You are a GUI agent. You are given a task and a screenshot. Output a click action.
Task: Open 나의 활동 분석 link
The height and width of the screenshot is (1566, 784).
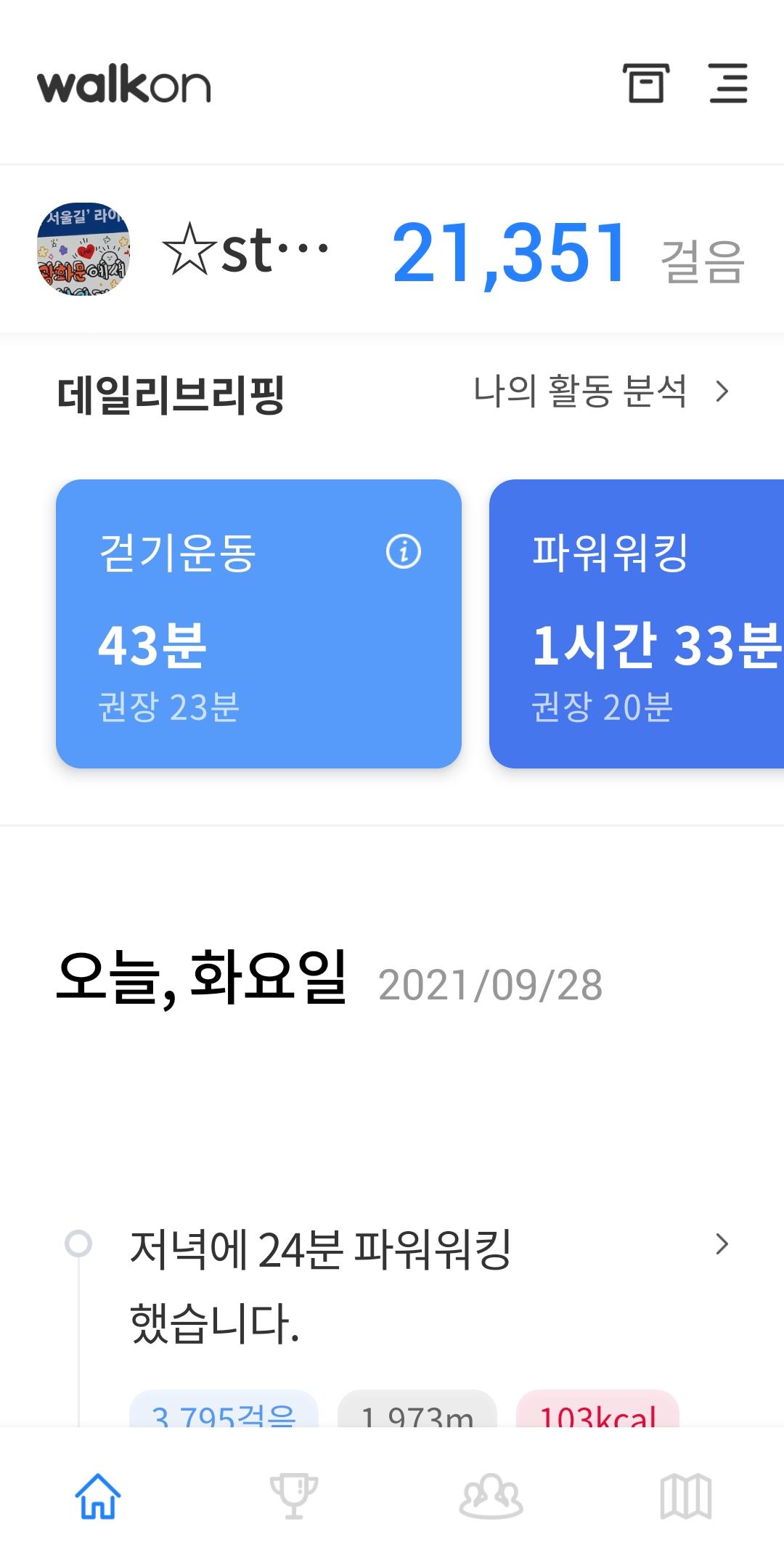[x=600, y=392]
